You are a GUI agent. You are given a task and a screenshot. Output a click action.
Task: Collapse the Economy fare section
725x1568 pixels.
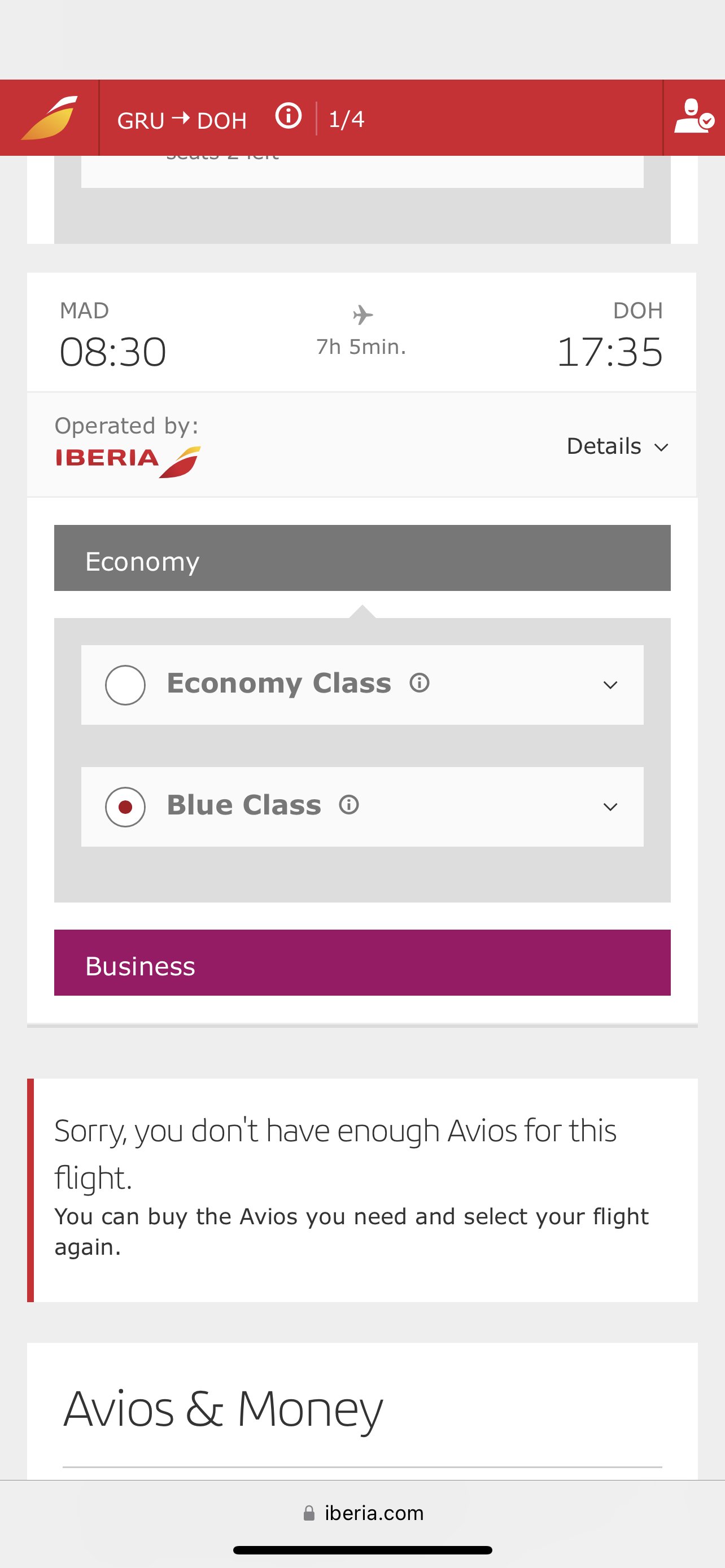362,558
